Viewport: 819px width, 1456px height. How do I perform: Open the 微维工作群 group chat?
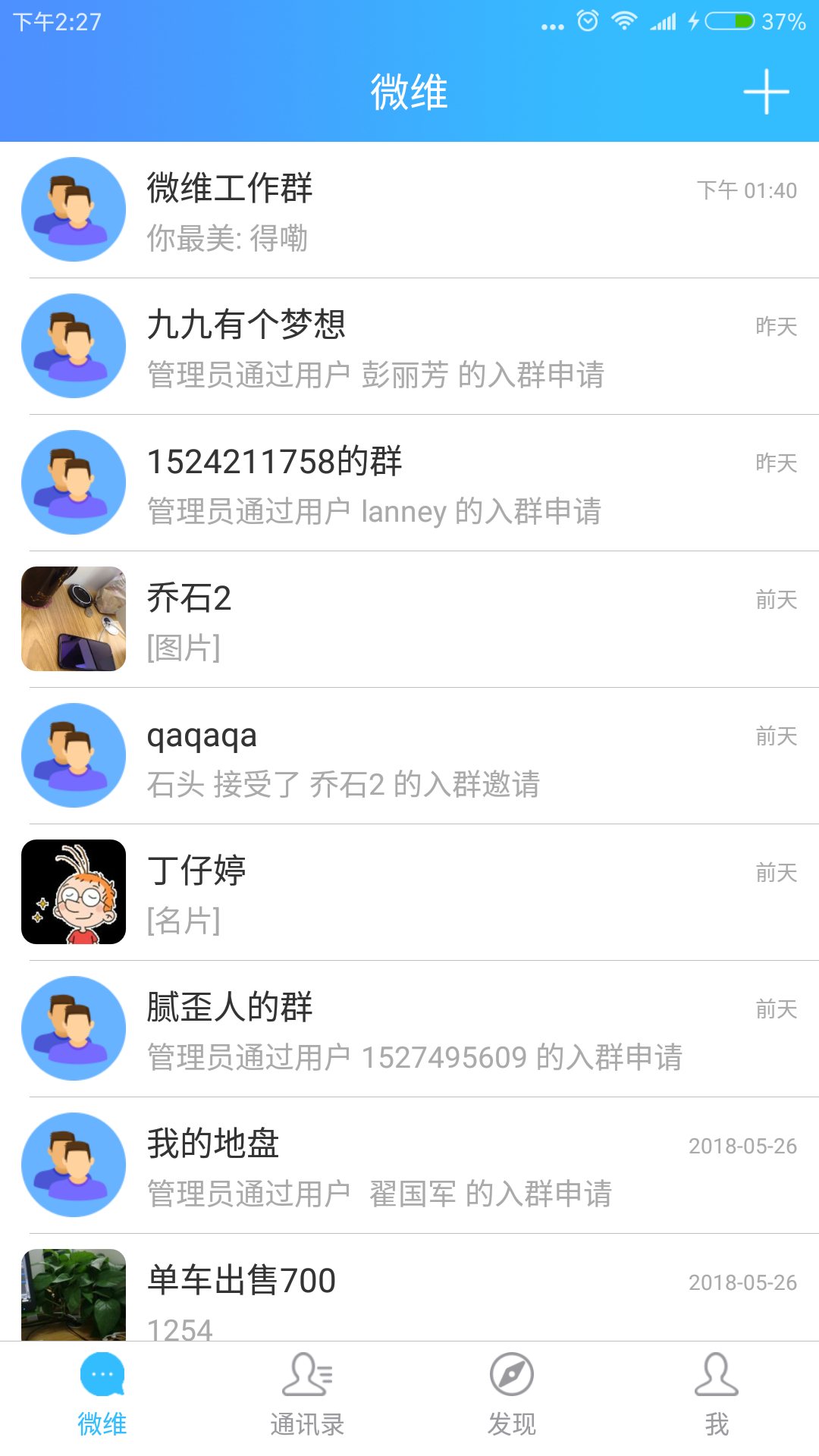[x=409, y=210]
